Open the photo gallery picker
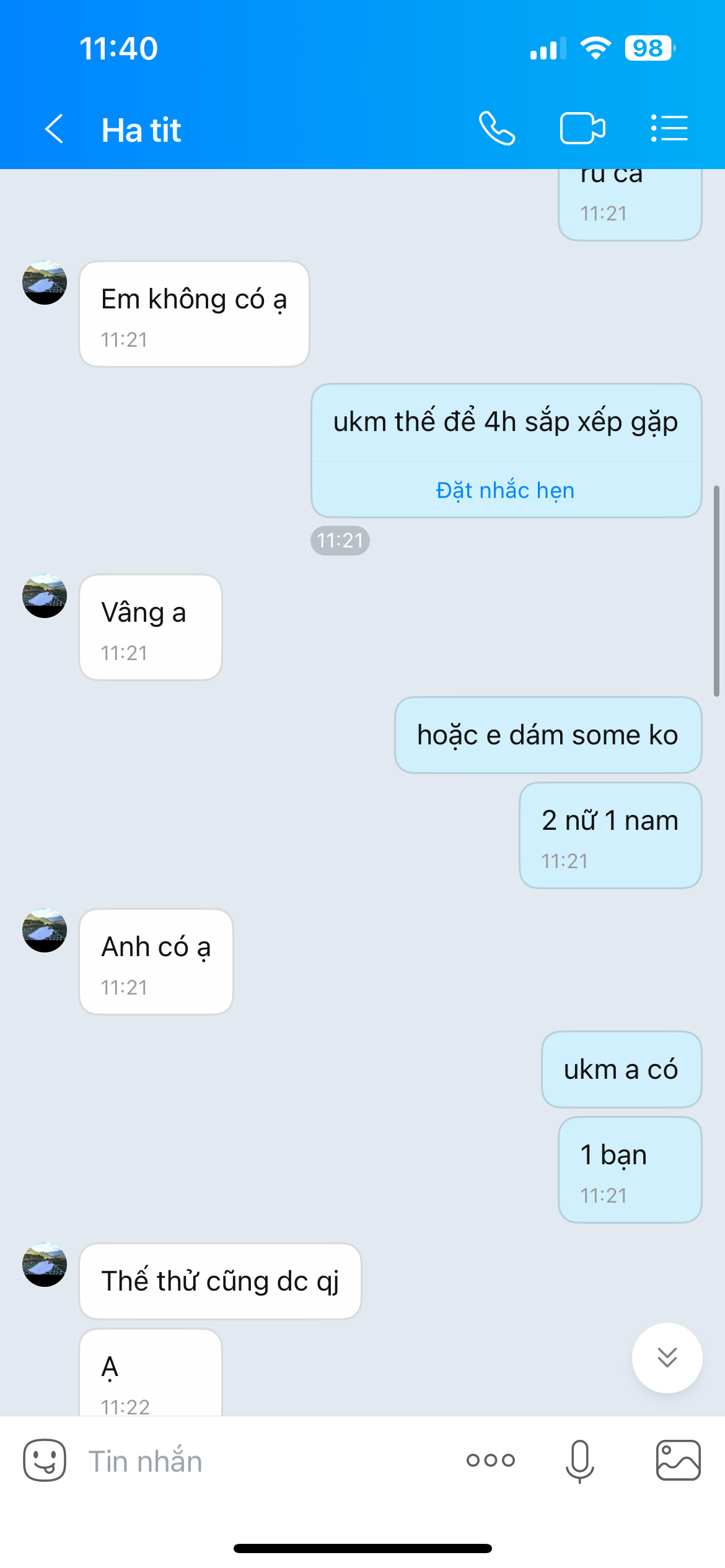 click(x=678, y=1460)
